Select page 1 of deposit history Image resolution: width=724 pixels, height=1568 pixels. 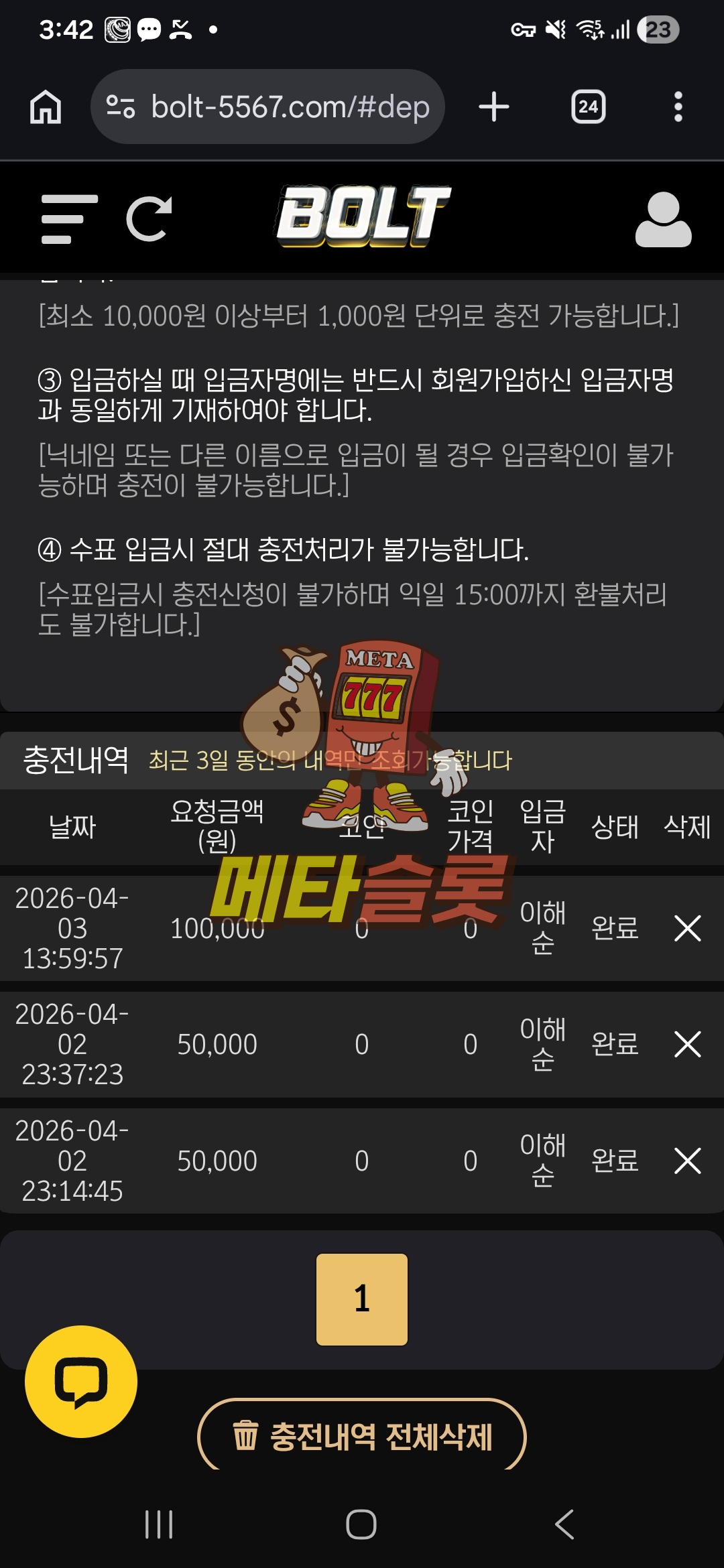pos(362,1299)
